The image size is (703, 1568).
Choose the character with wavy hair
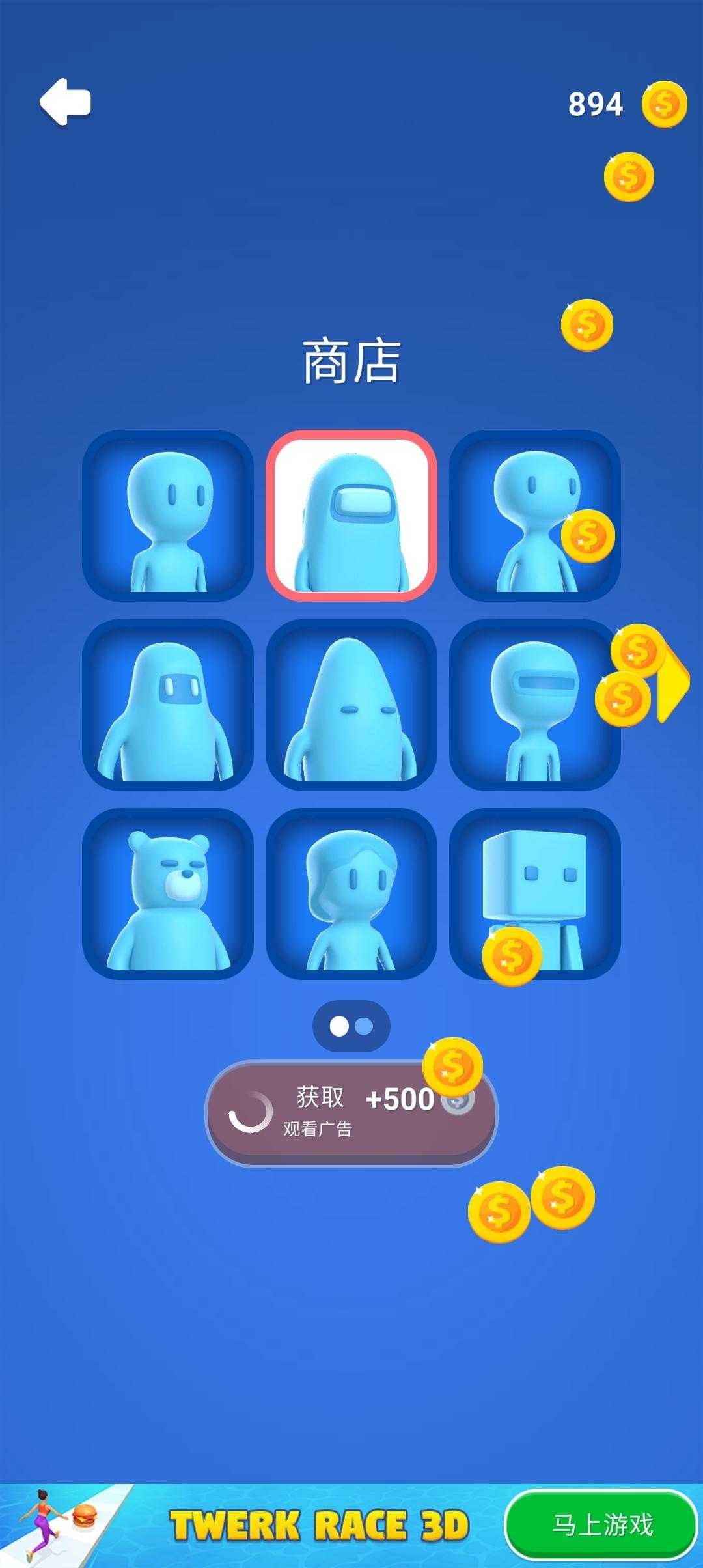coord(351,894)
